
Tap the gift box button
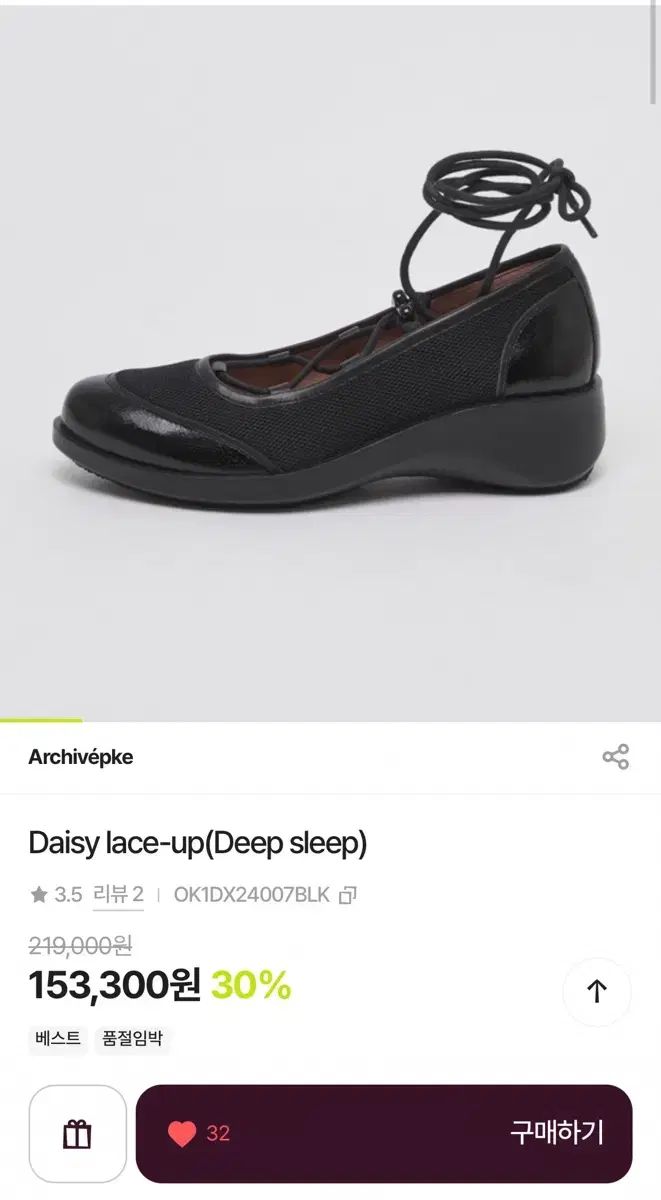pyautogui.click(x=77, y=1134)
